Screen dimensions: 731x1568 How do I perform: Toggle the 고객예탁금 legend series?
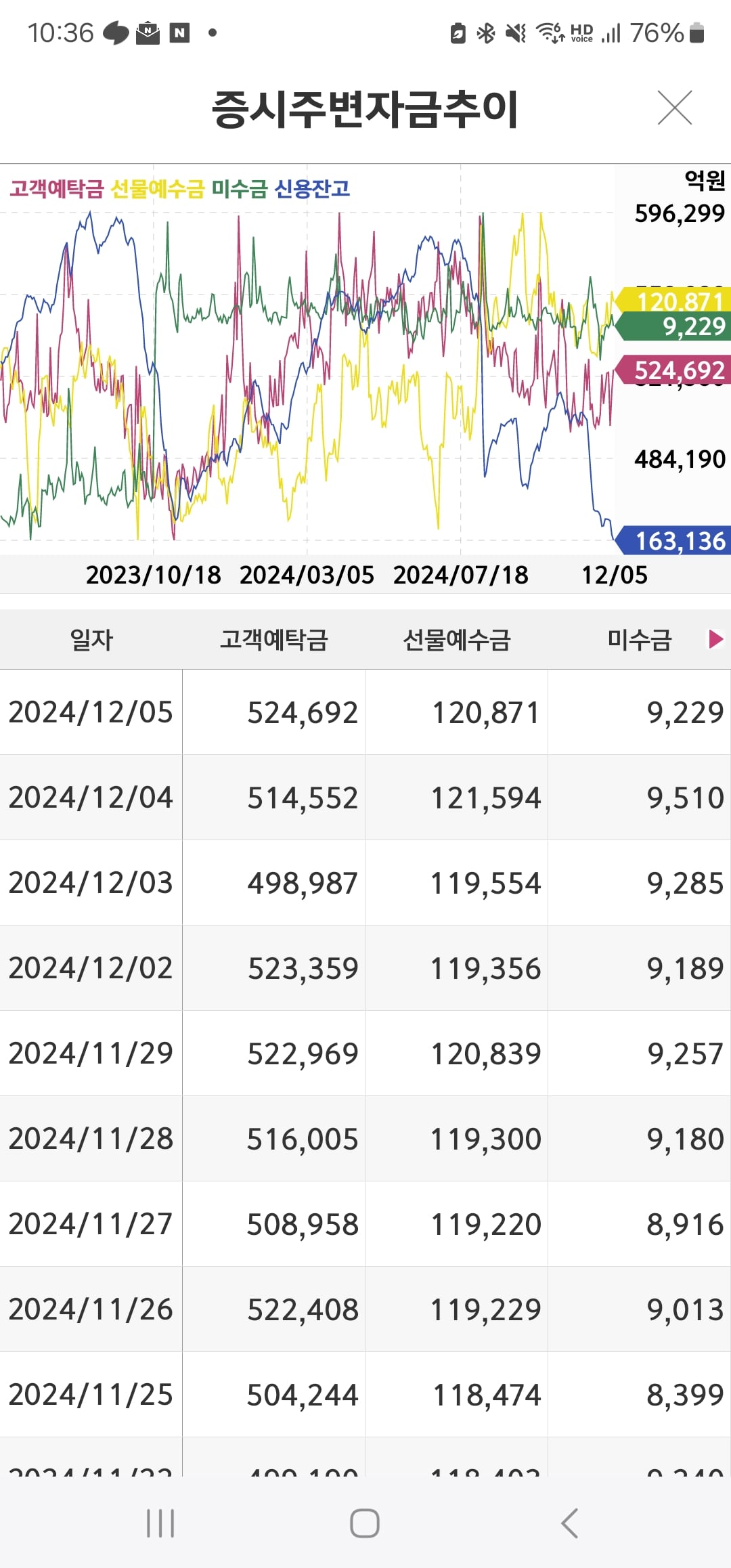coord(56,188)
